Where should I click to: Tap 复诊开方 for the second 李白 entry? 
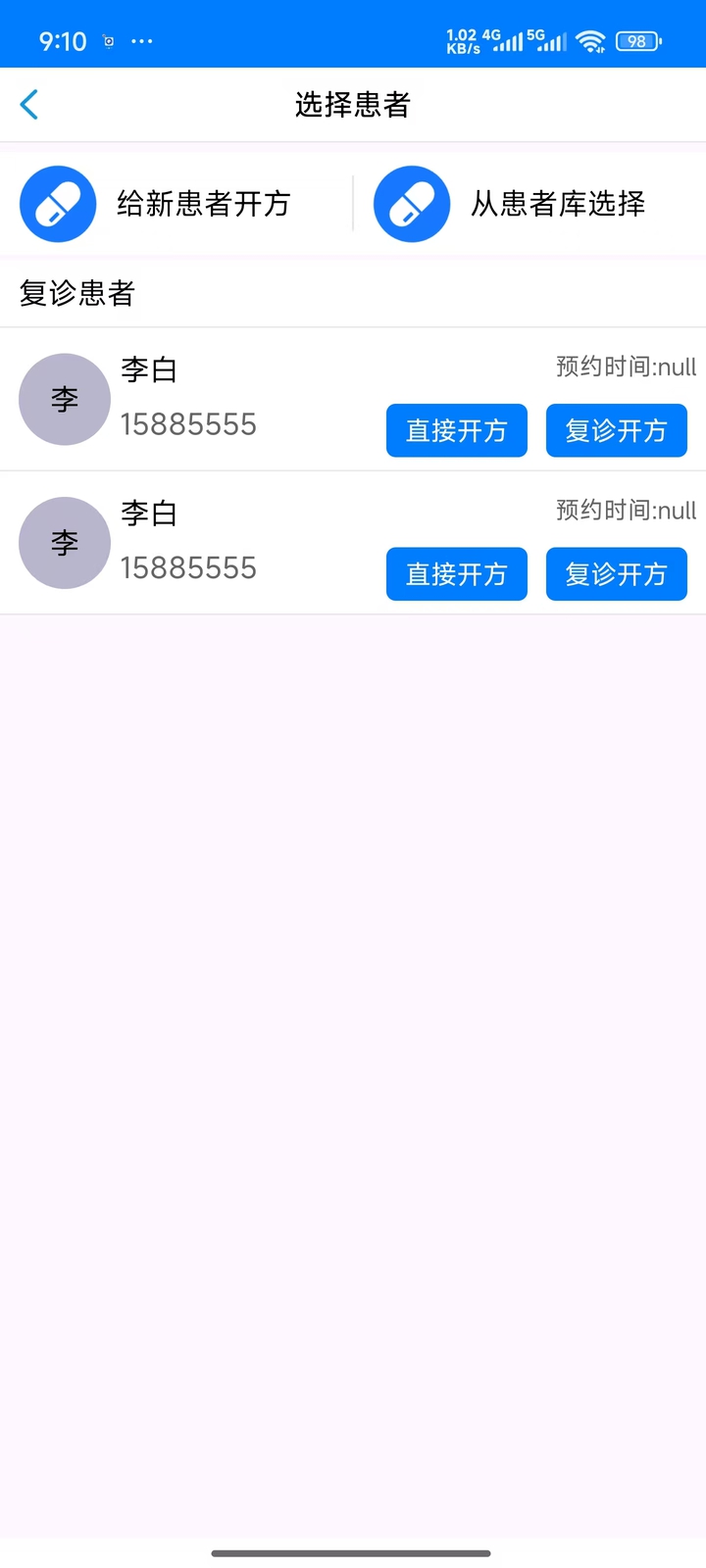coord(616,574)
